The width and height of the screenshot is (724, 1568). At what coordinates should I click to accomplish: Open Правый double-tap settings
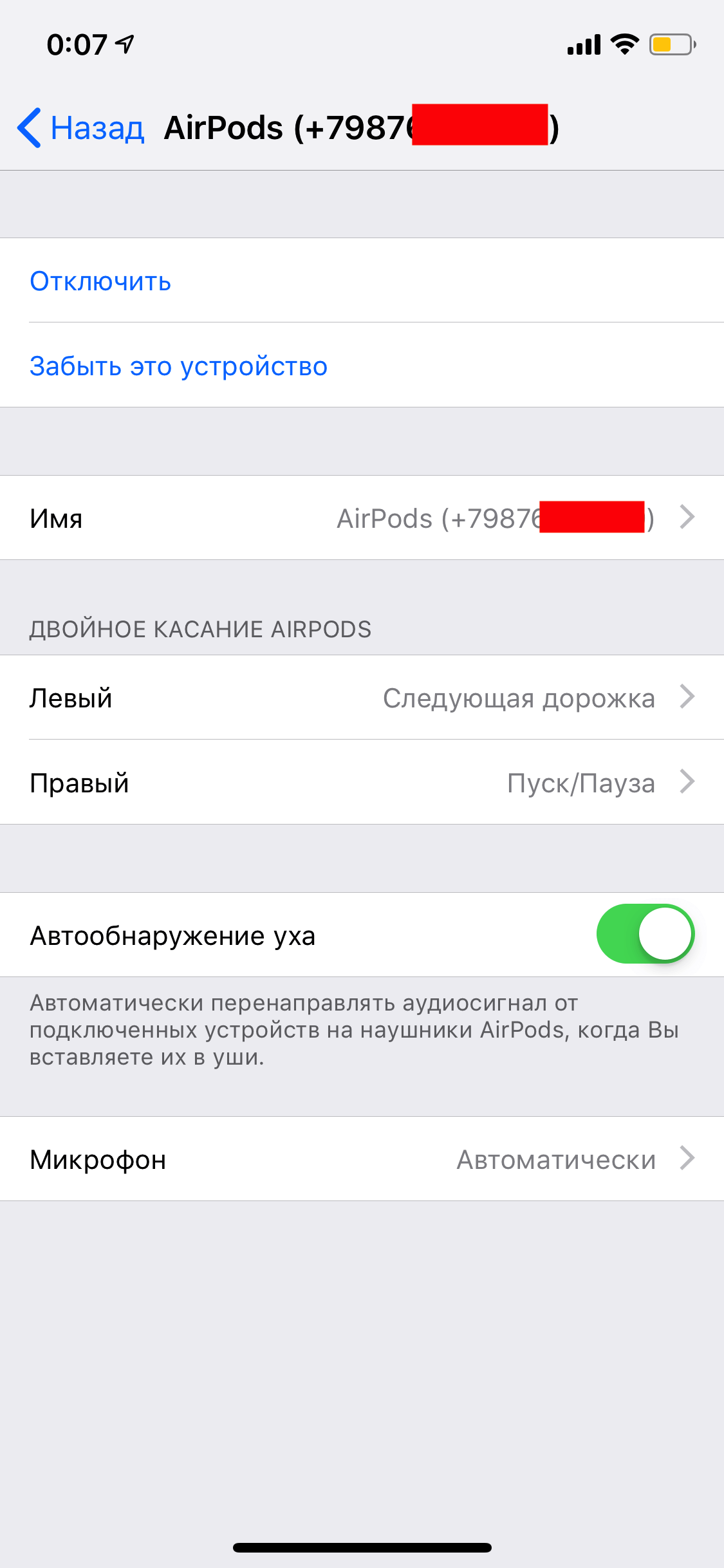[362, 783]
